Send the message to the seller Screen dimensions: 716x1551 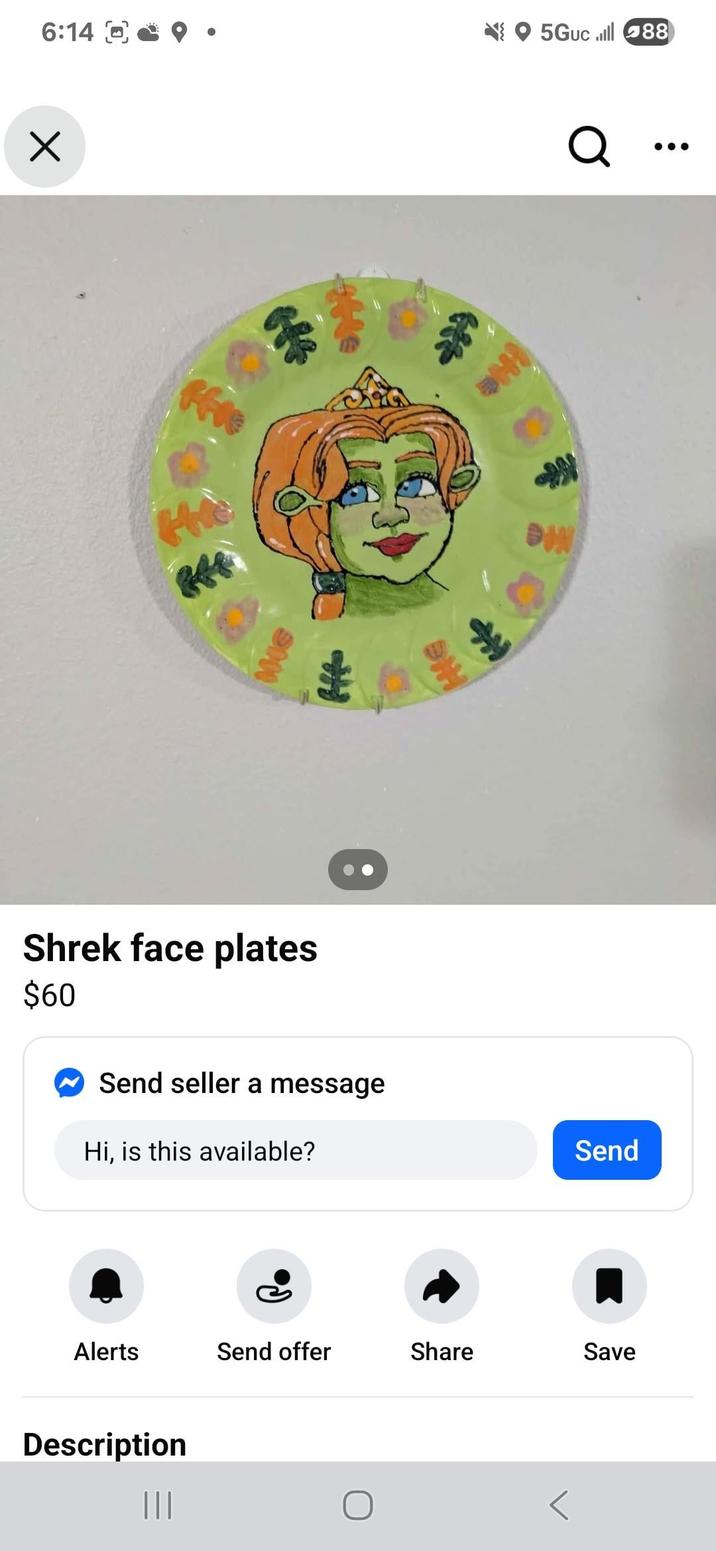[606, 1150]
